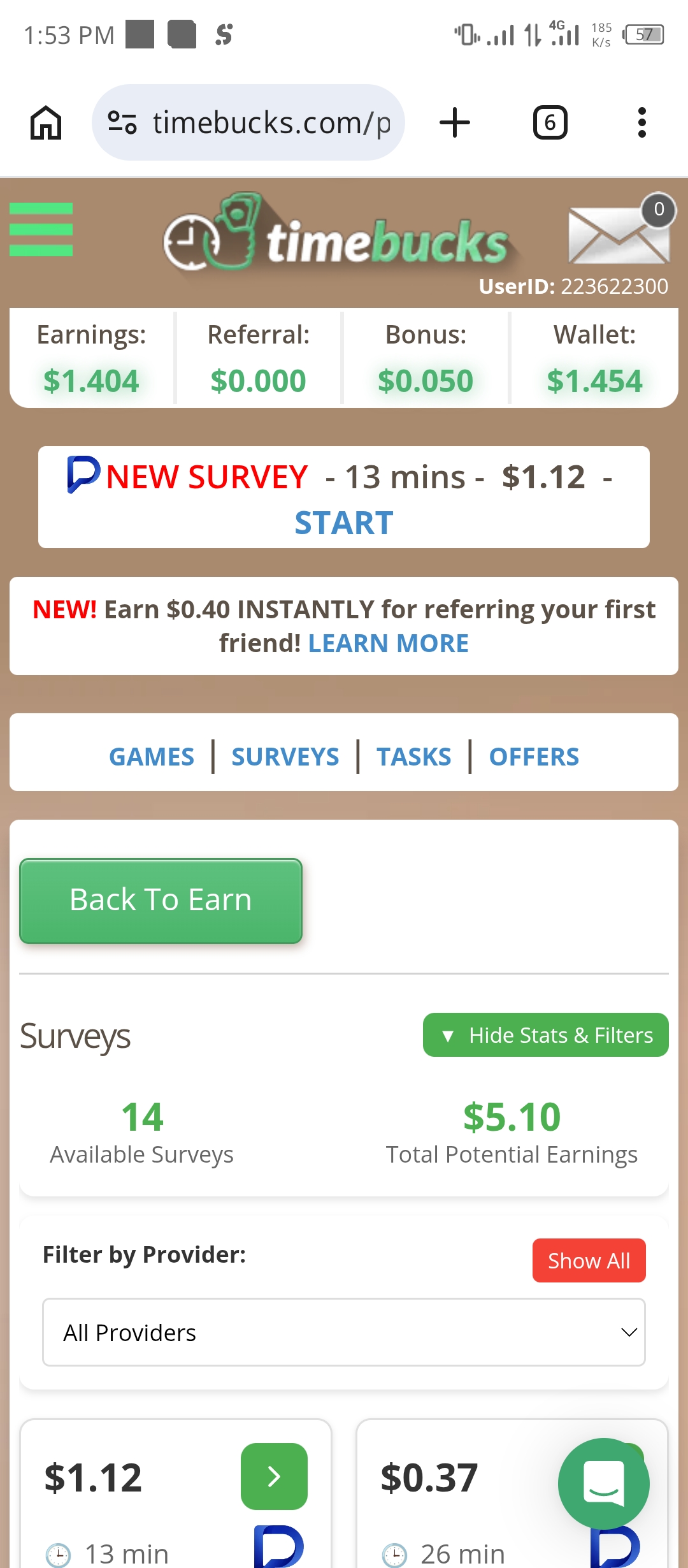View the six open browser tabs
The width and height of the screenshot is (688, 1568).
pos(550,122)
